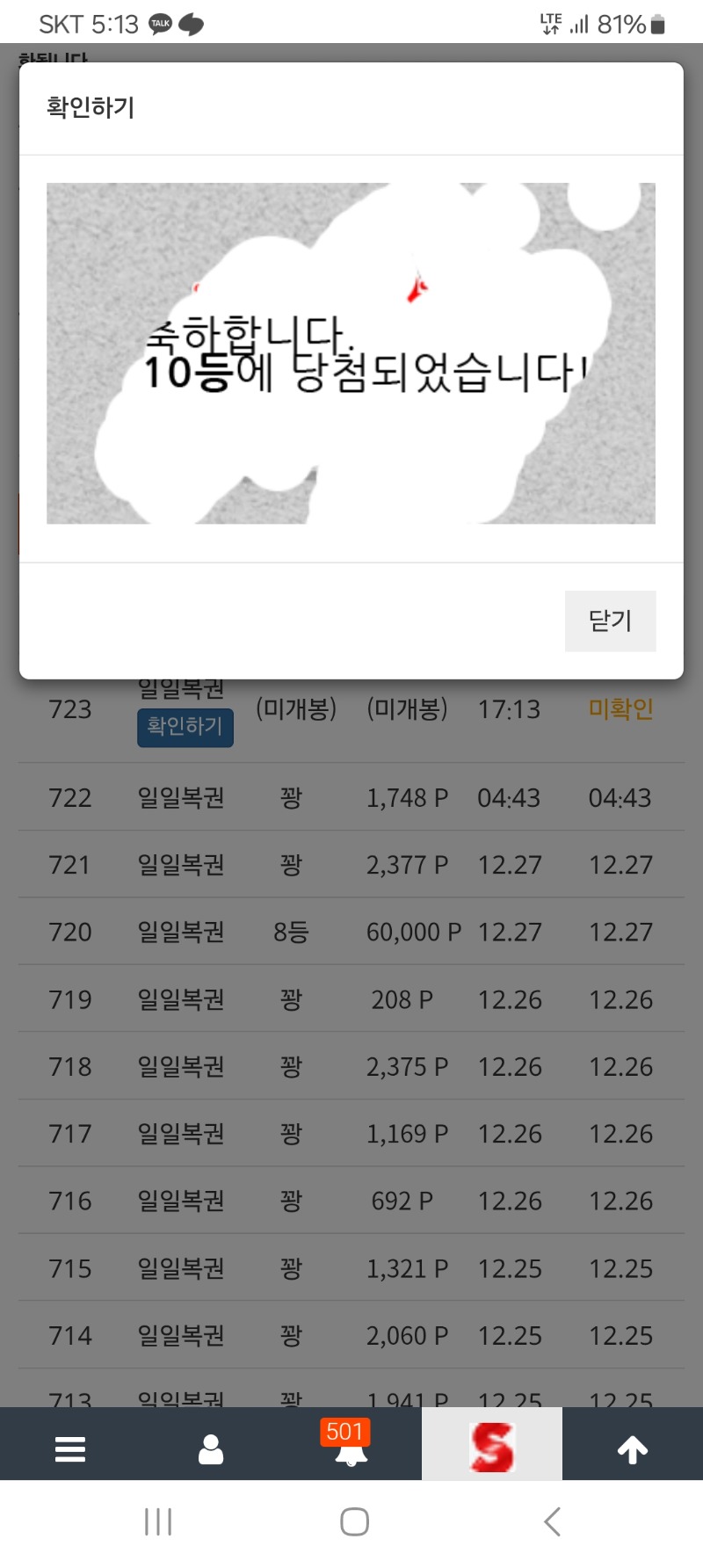703x1568 pixels.
Task: Open the user profile icon
Action: click(x=211, y=1448)
